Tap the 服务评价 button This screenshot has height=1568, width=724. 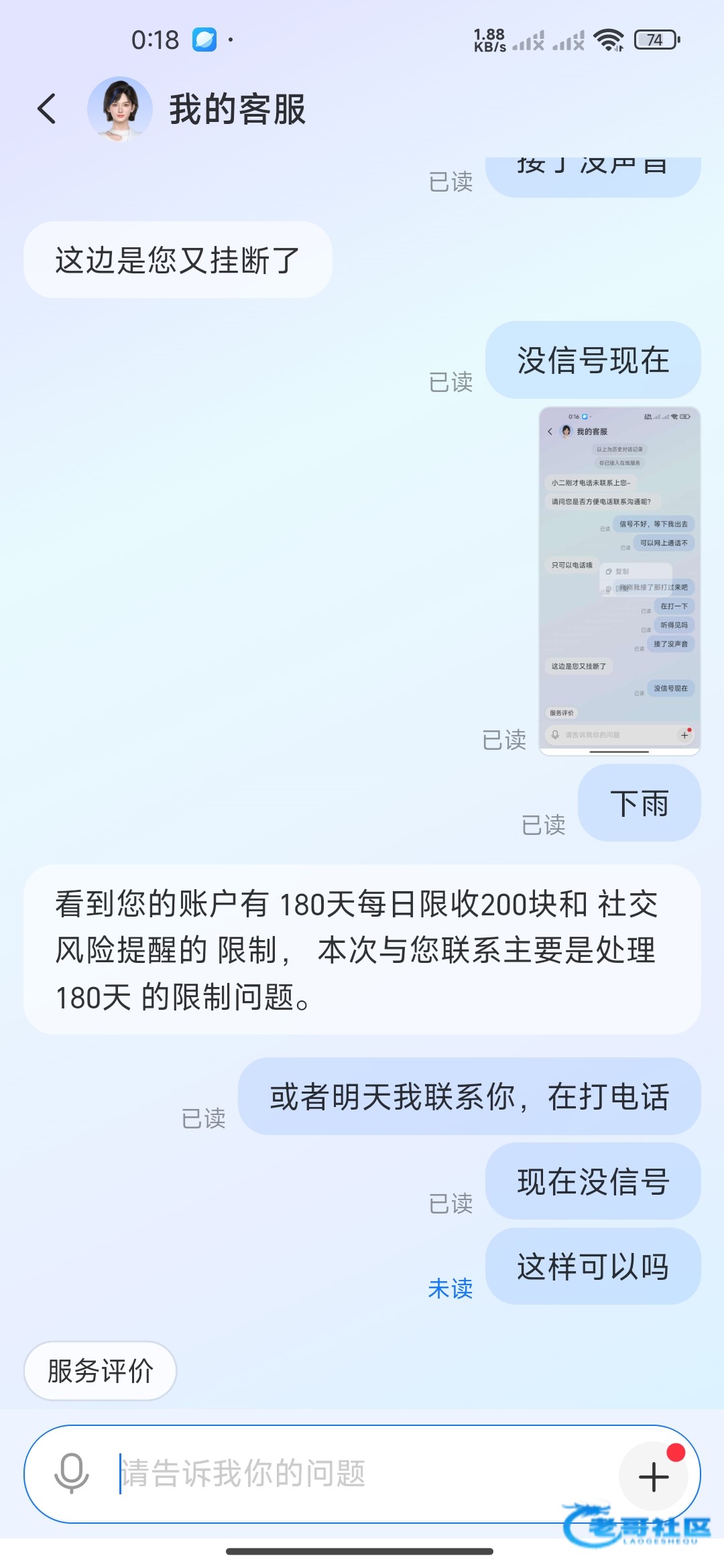pos(101,1370)
